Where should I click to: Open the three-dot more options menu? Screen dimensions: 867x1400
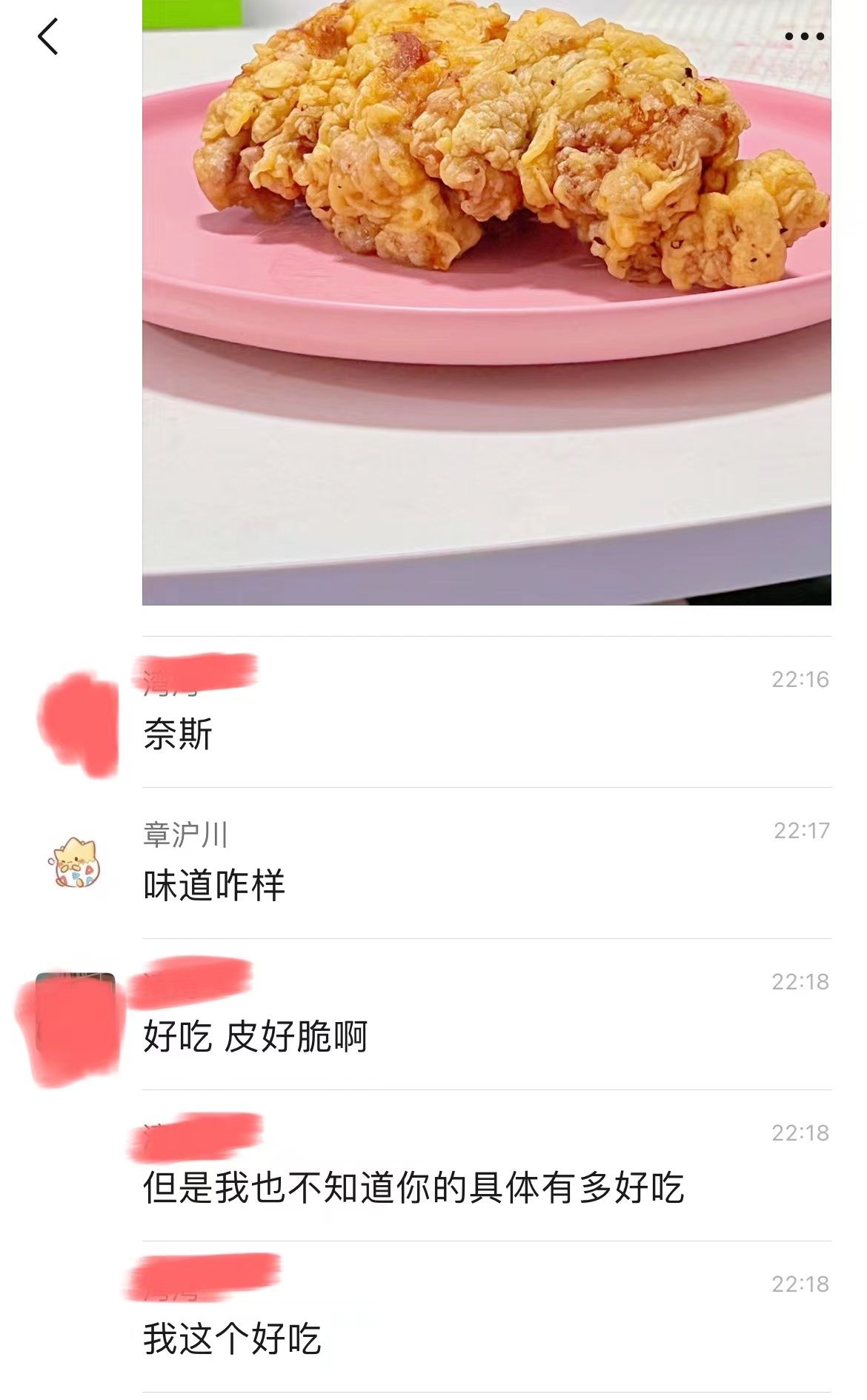[807, 33]
